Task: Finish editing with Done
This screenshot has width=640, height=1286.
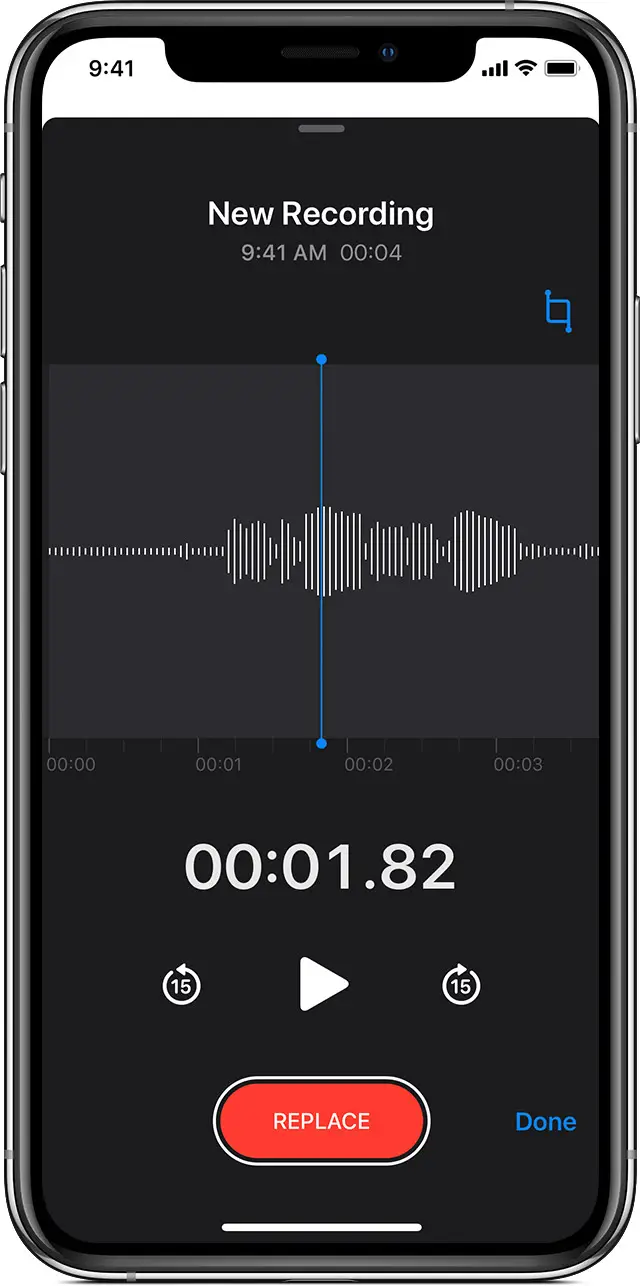Action: [545, 1121]
